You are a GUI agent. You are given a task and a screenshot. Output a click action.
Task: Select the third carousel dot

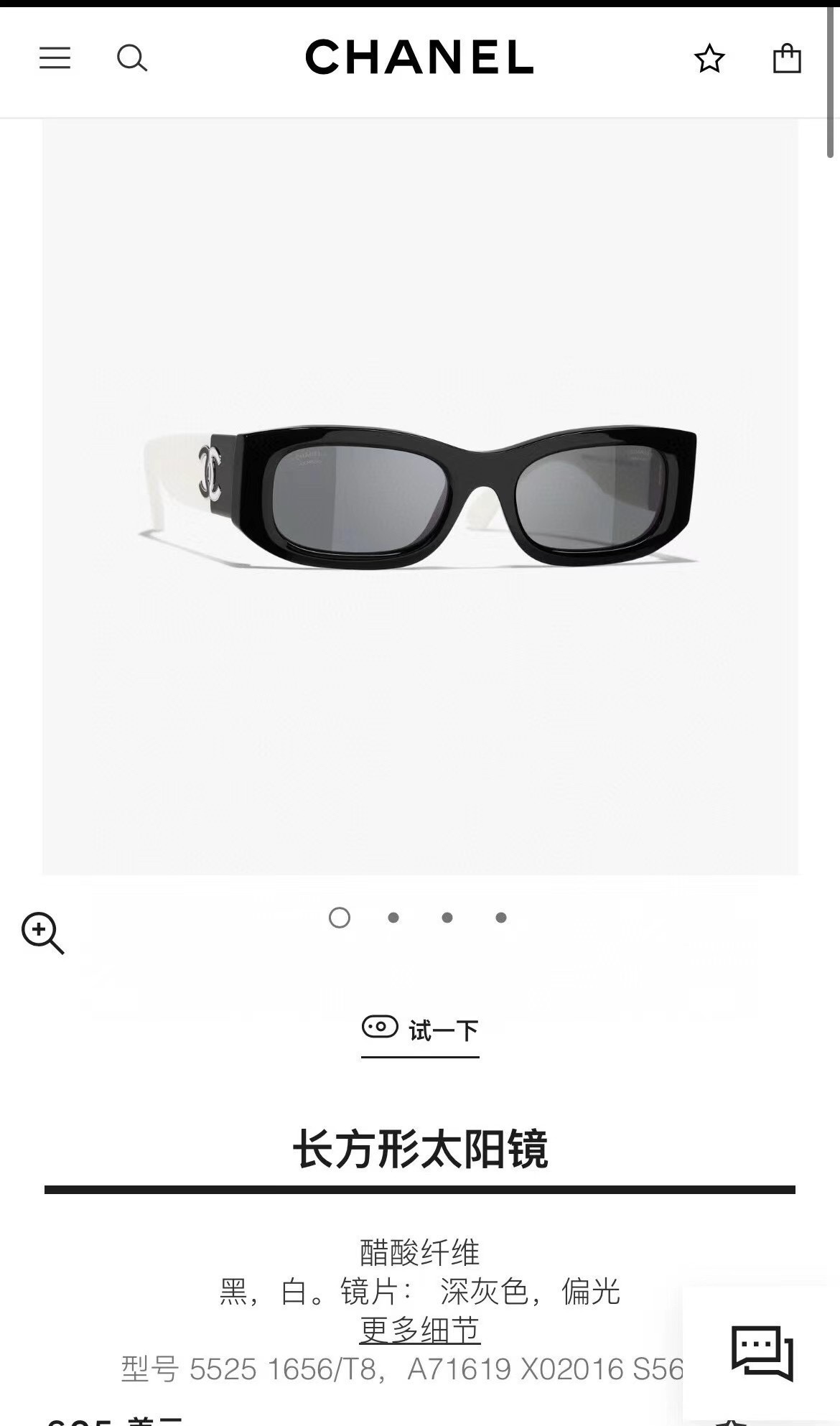point(447,918)
